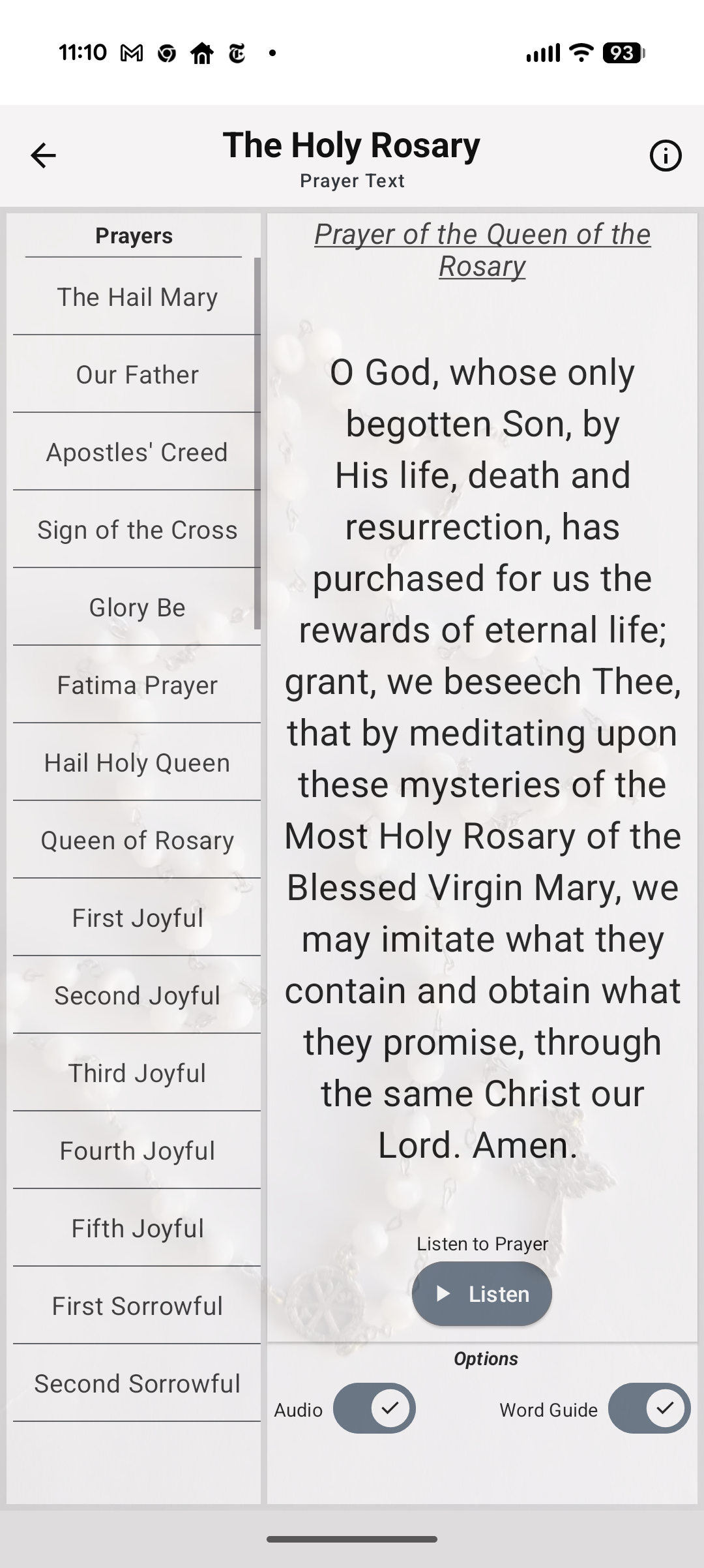Open the Our Father prayer
This screenshot has width=704, height=1568.
pos(137,375)
